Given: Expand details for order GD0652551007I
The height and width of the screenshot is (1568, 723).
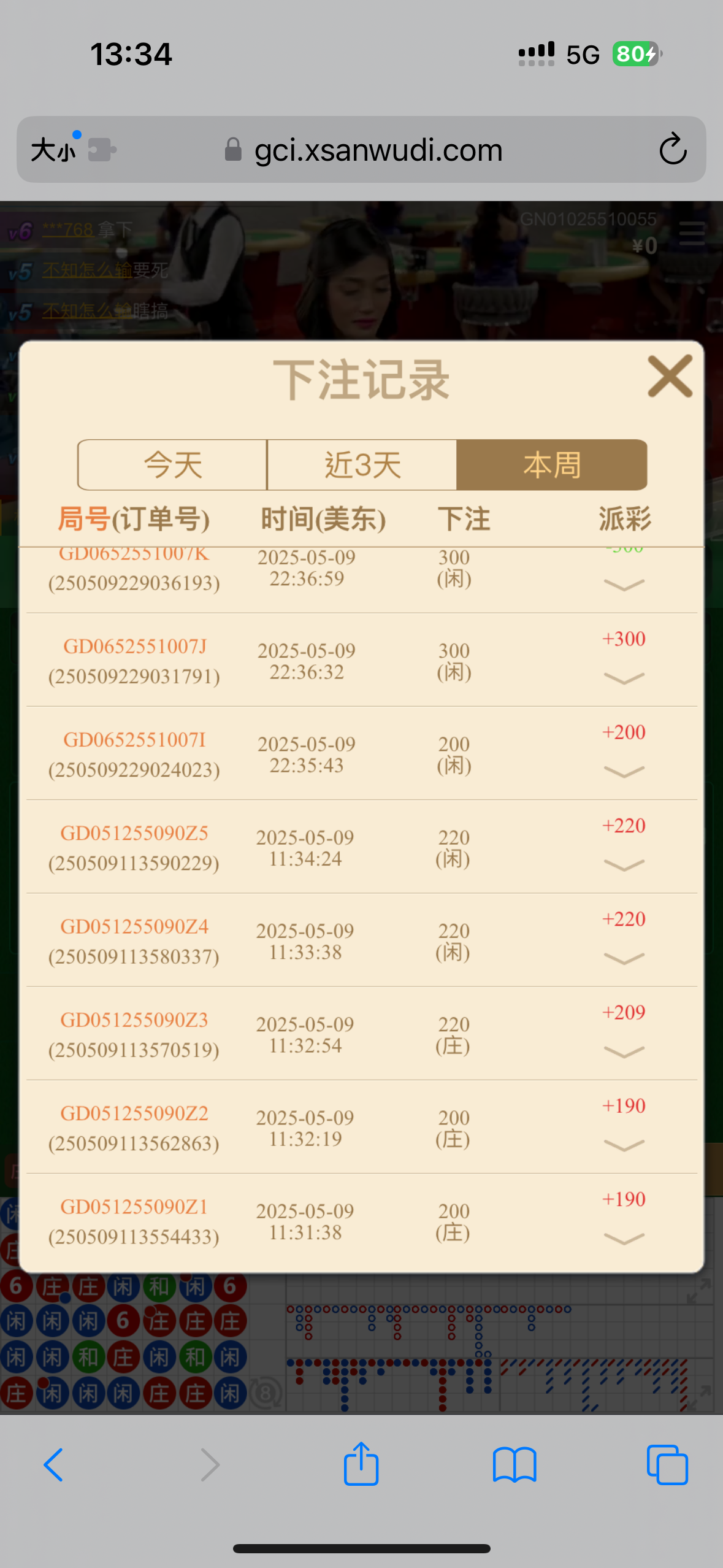Looking at the screenshot, I should click(x=624, y=772).
